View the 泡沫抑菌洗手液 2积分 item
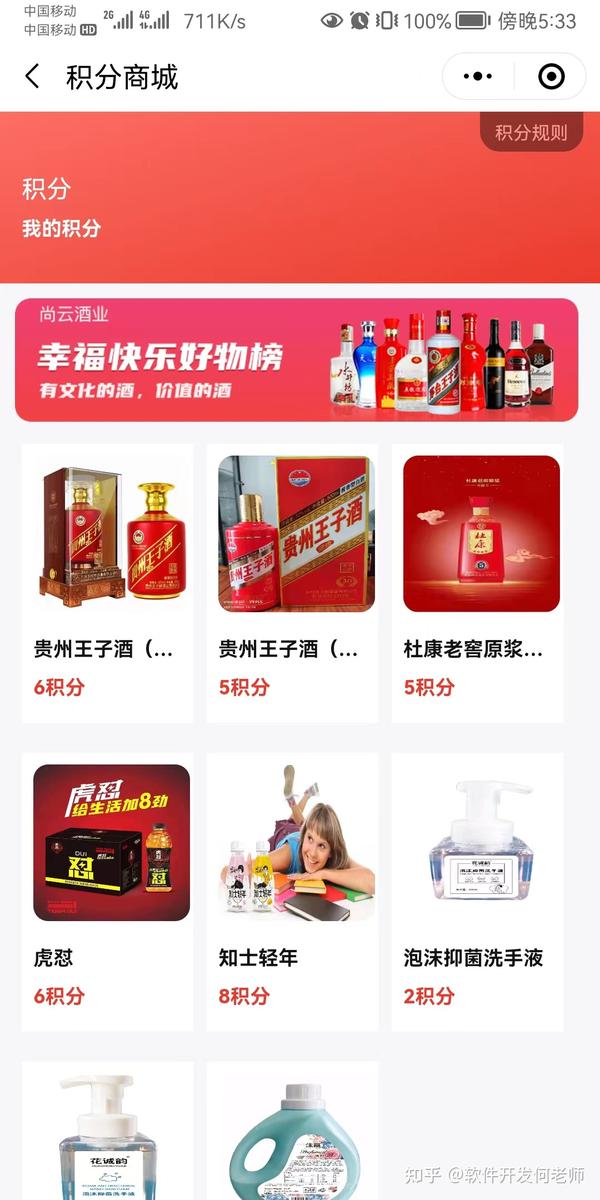The image size is (600, 1200). pos(477,892)
